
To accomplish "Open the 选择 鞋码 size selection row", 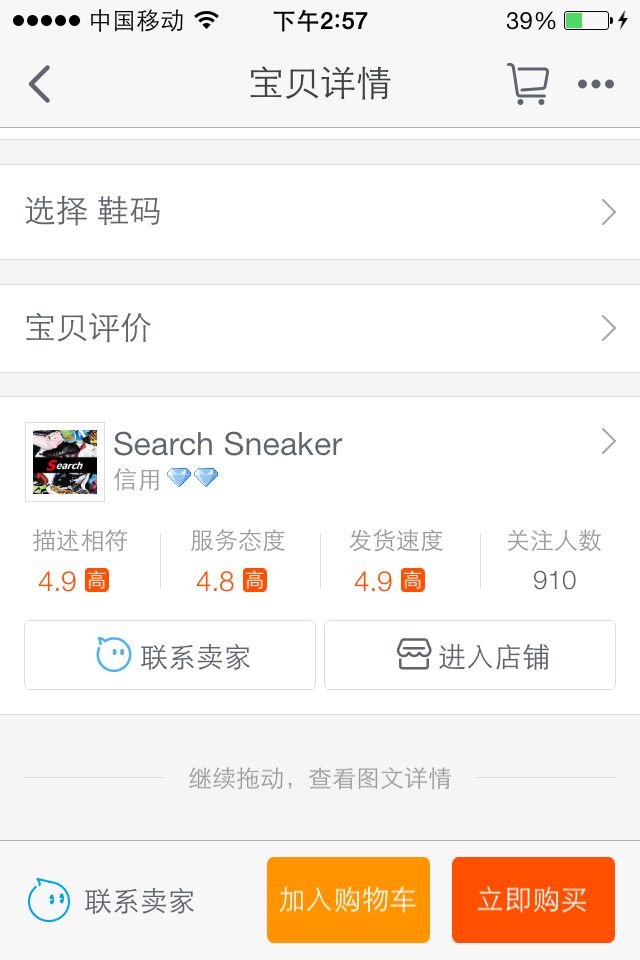I will click(x=320, y=212).
